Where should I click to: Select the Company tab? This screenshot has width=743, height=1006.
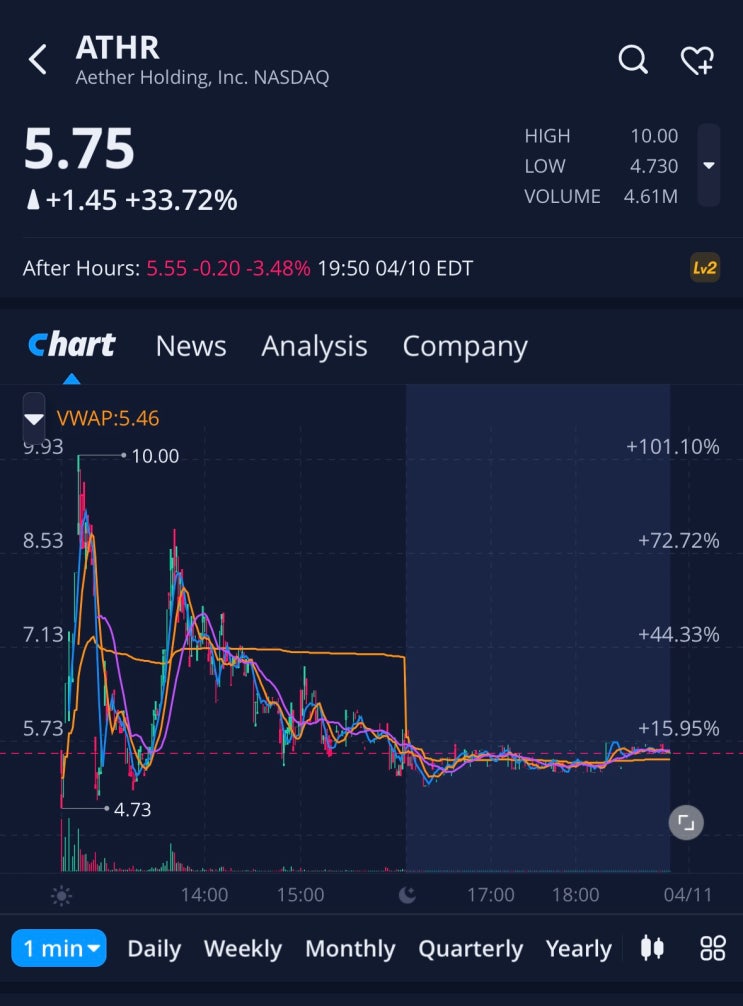(465, 346)
